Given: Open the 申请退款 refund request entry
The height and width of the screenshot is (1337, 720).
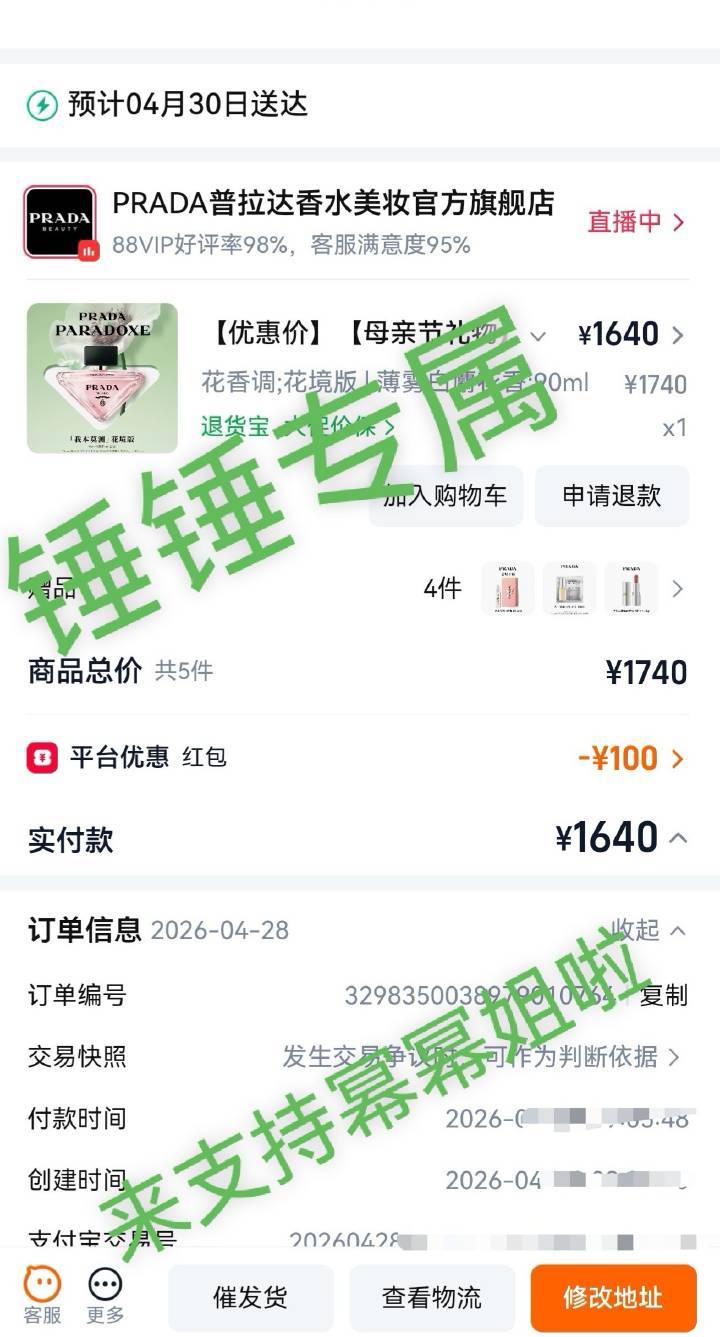Looking at the screenshot, I should [612, 496].
